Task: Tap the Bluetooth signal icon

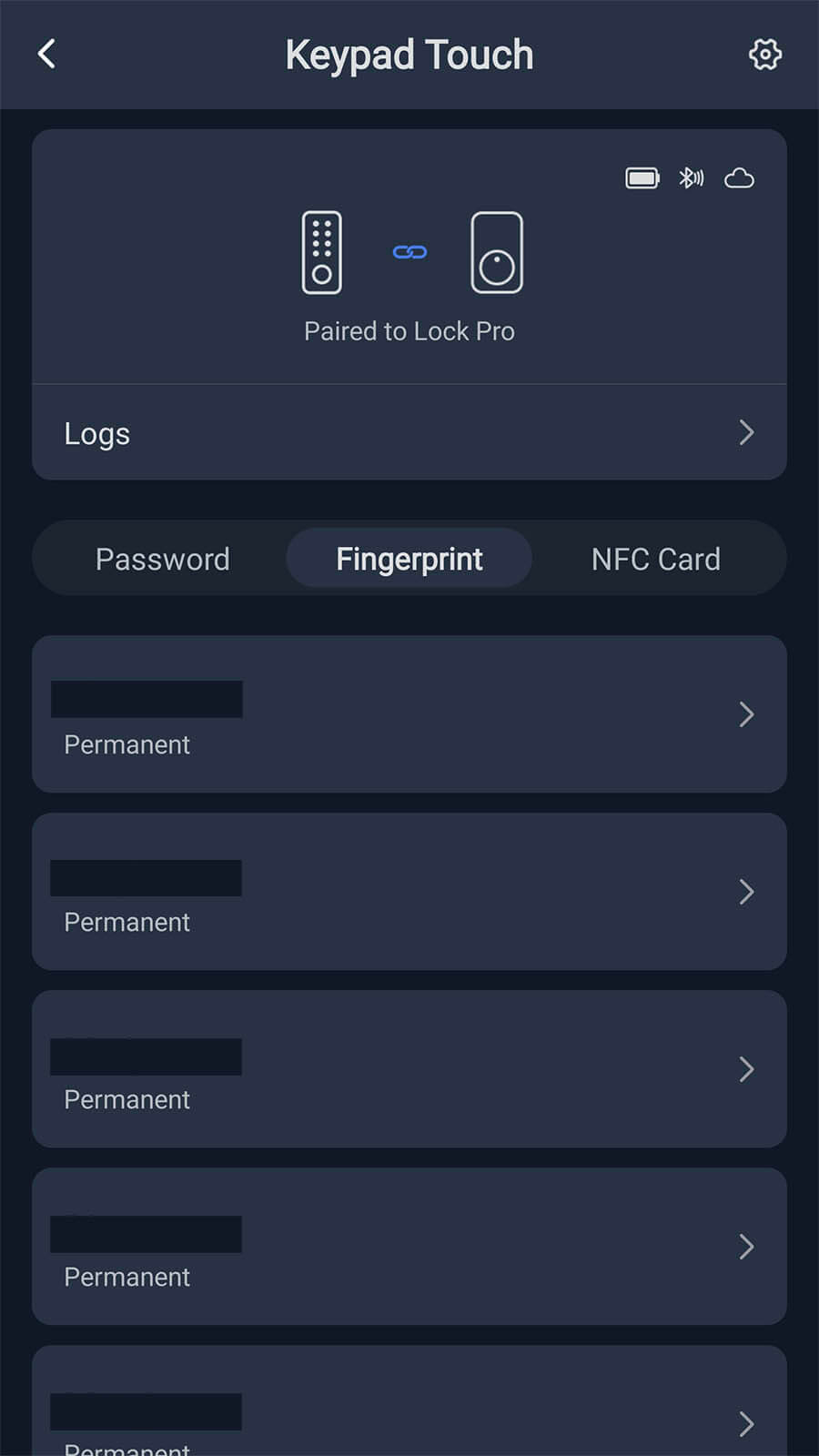Action: [692, 177]
